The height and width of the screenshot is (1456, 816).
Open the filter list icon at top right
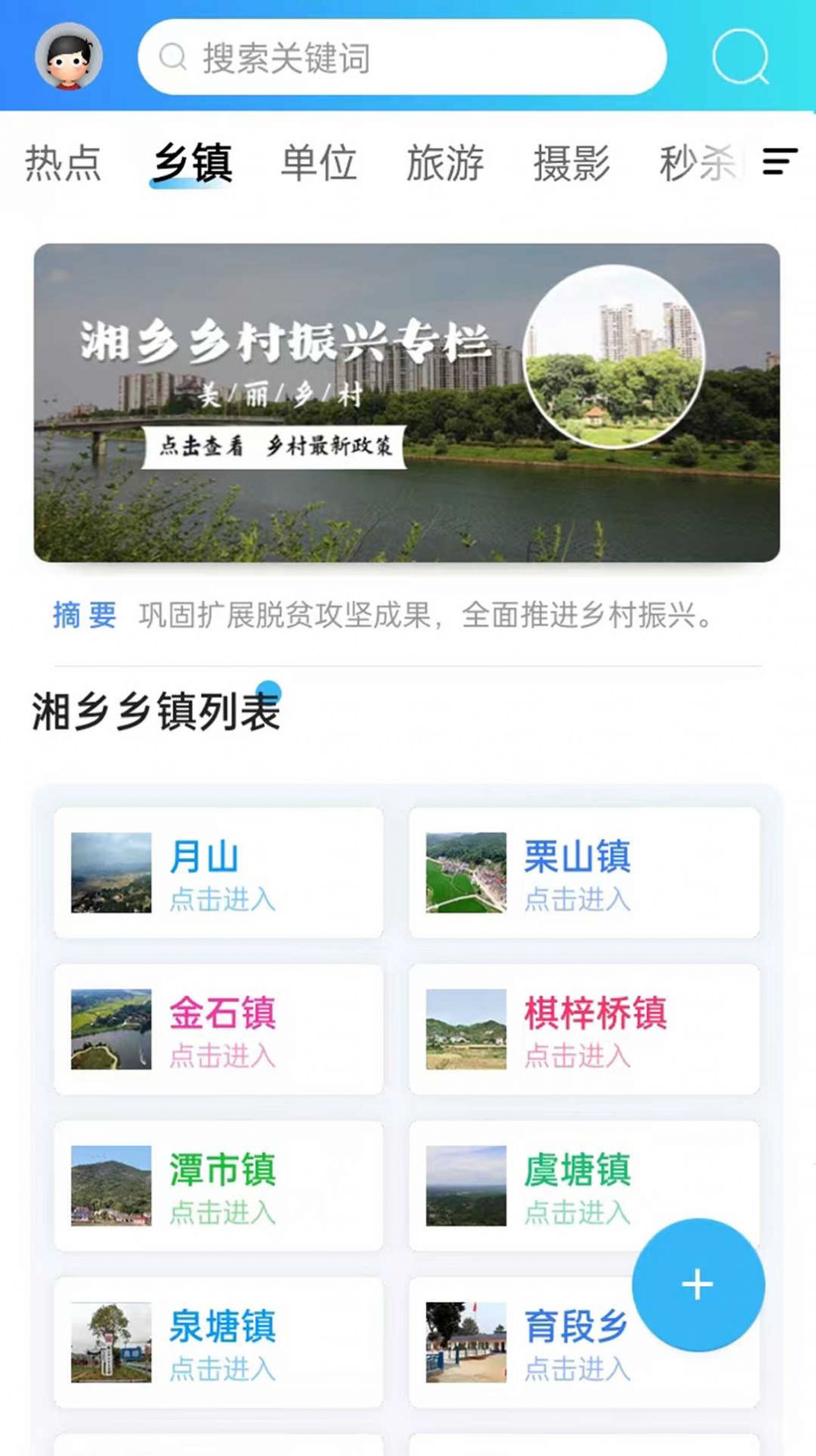pyautogui.click(x=778, y=162)
